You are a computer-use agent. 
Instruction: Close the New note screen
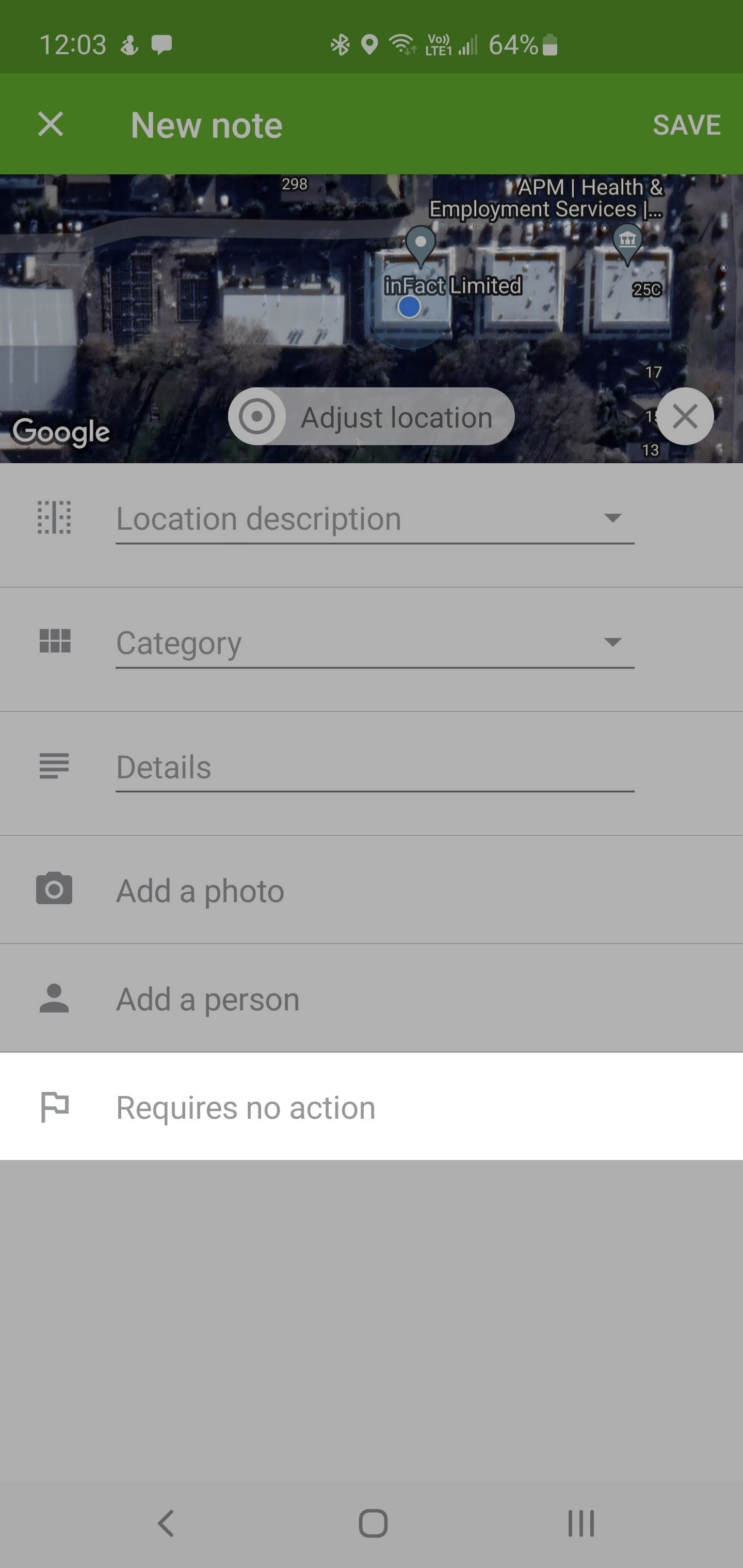(x=50, y=124)
